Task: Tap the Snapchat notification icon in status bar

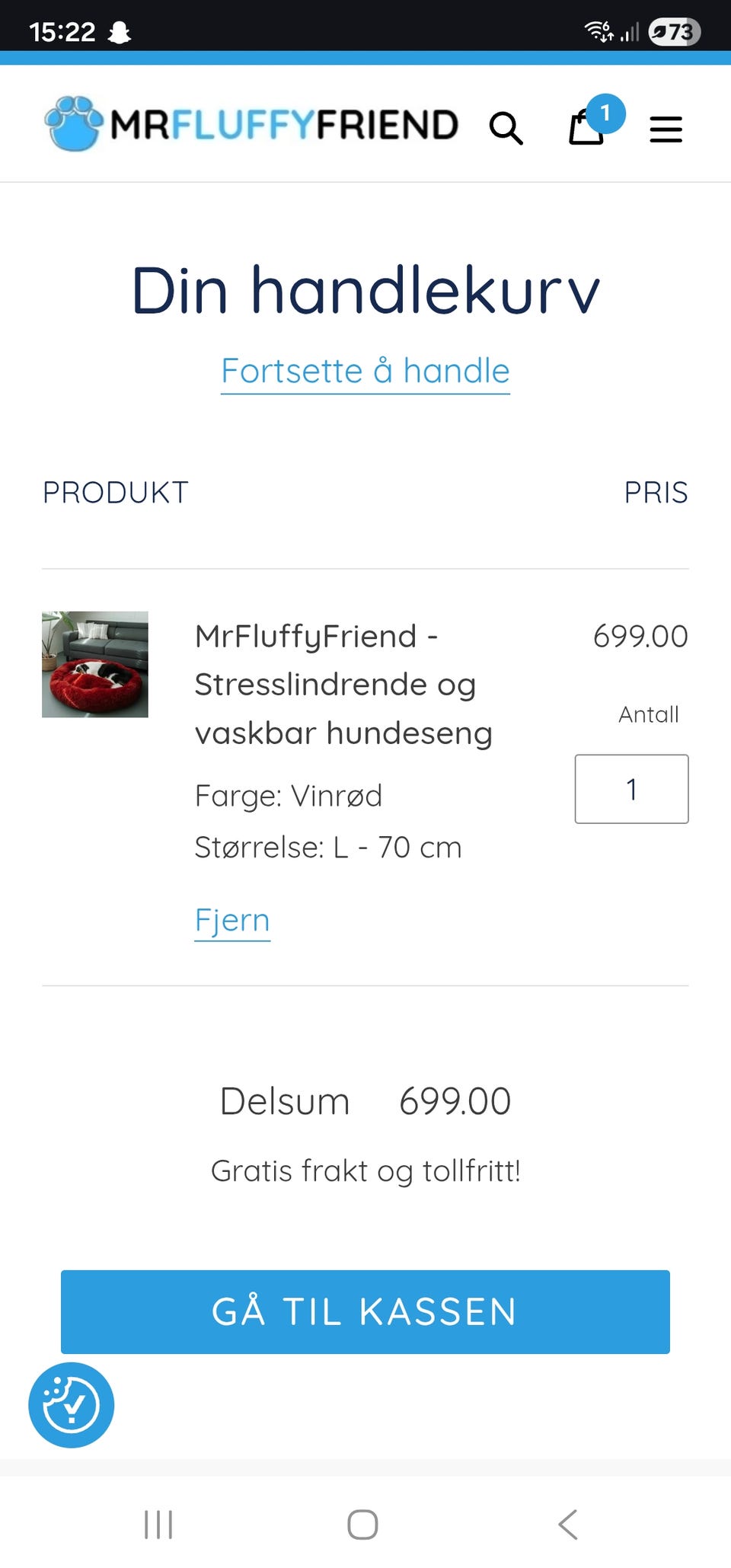Action: point(119,31)
